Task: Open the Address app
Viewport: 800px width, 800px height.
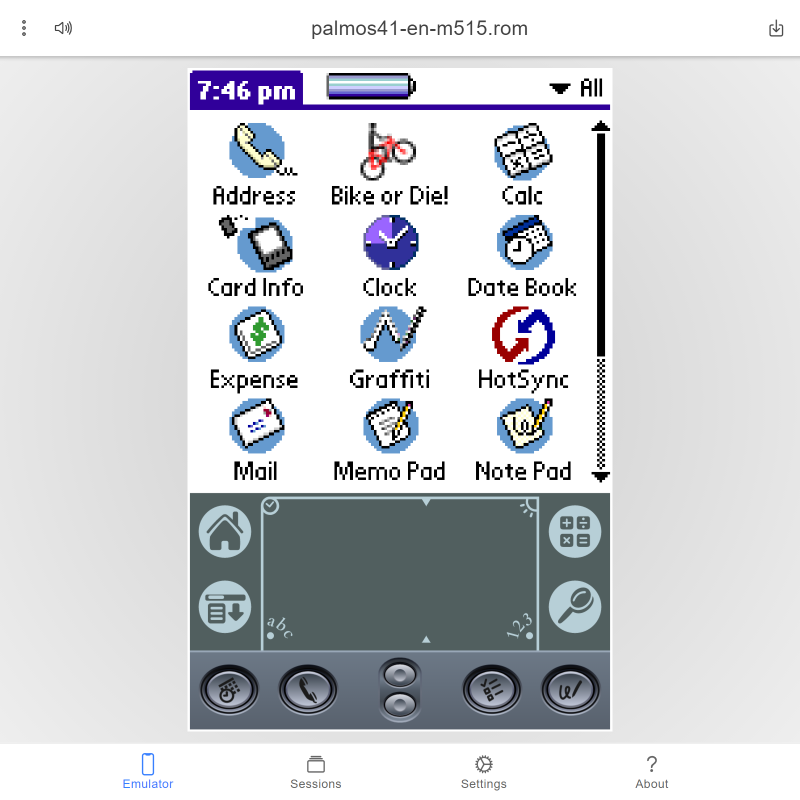Action: tap(254, 160)
